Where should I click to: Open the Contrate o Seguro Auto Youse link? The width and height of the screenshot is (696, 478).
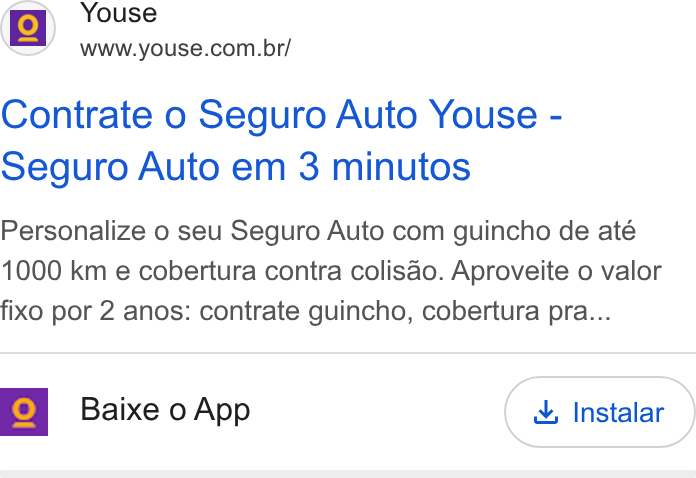pyautogui.click(x=281, y=140)
